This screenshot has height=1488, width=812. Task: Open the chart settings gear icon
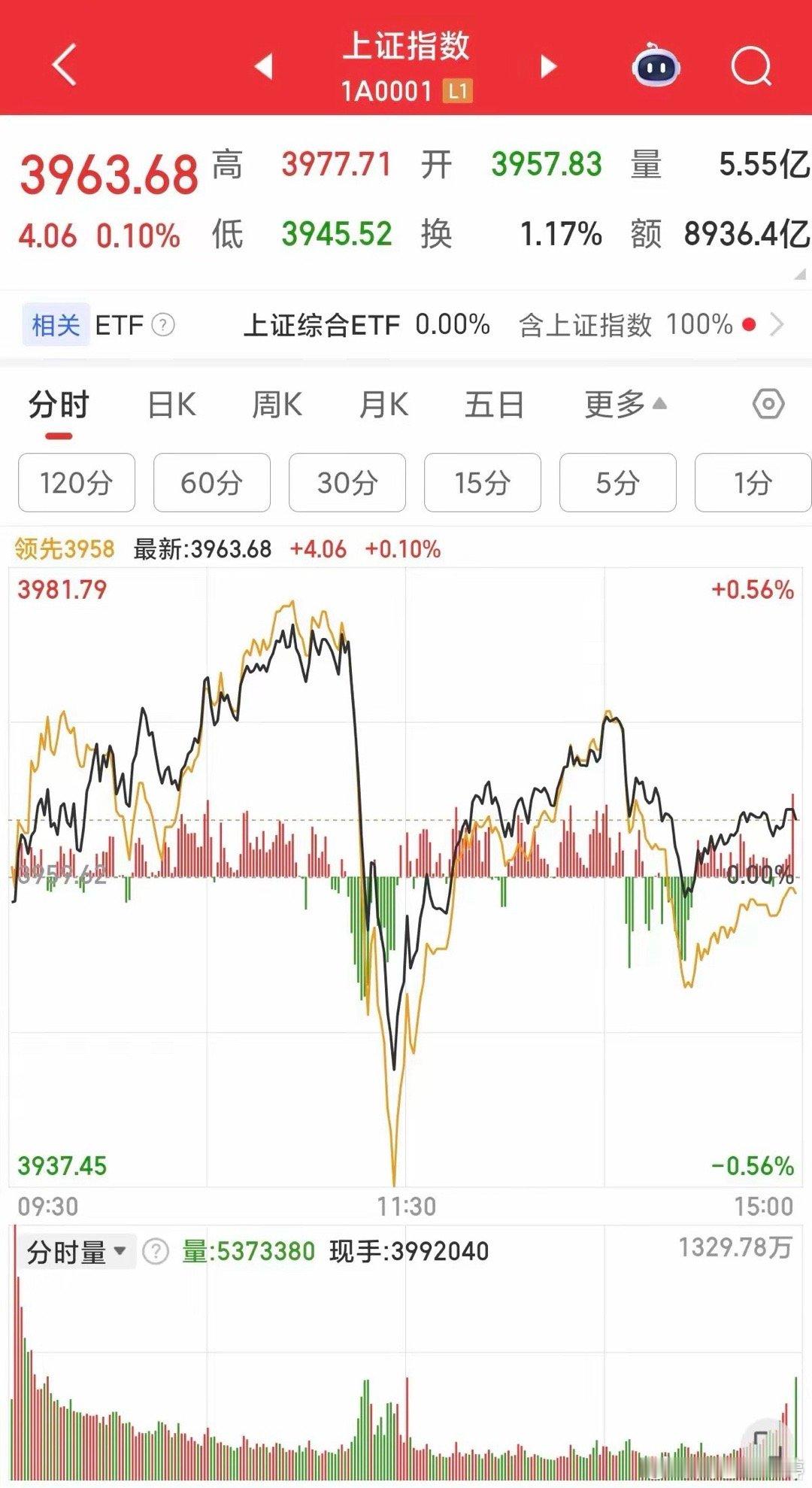769,404
